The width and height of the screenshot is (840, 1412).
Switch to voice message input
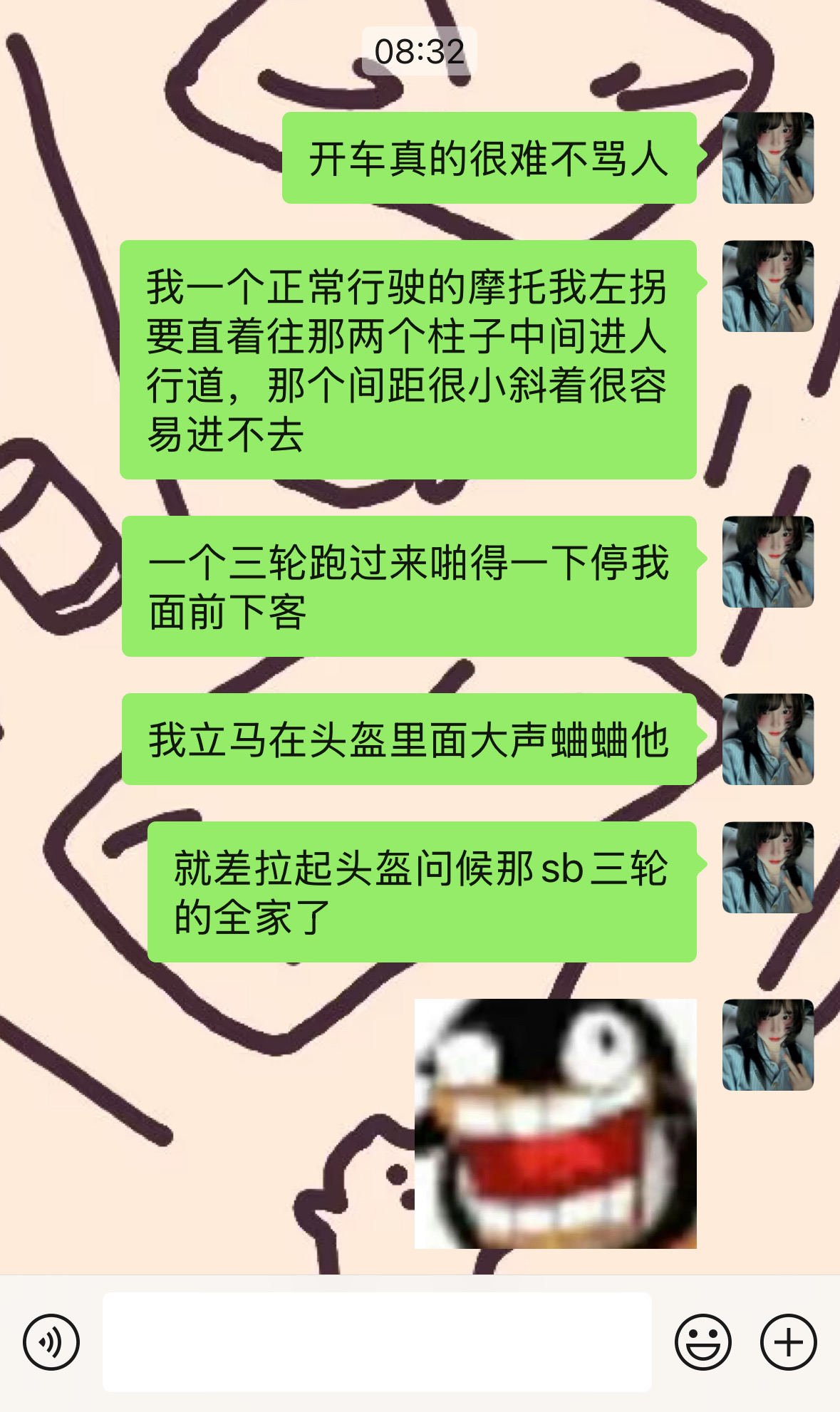pos(51,1342)
